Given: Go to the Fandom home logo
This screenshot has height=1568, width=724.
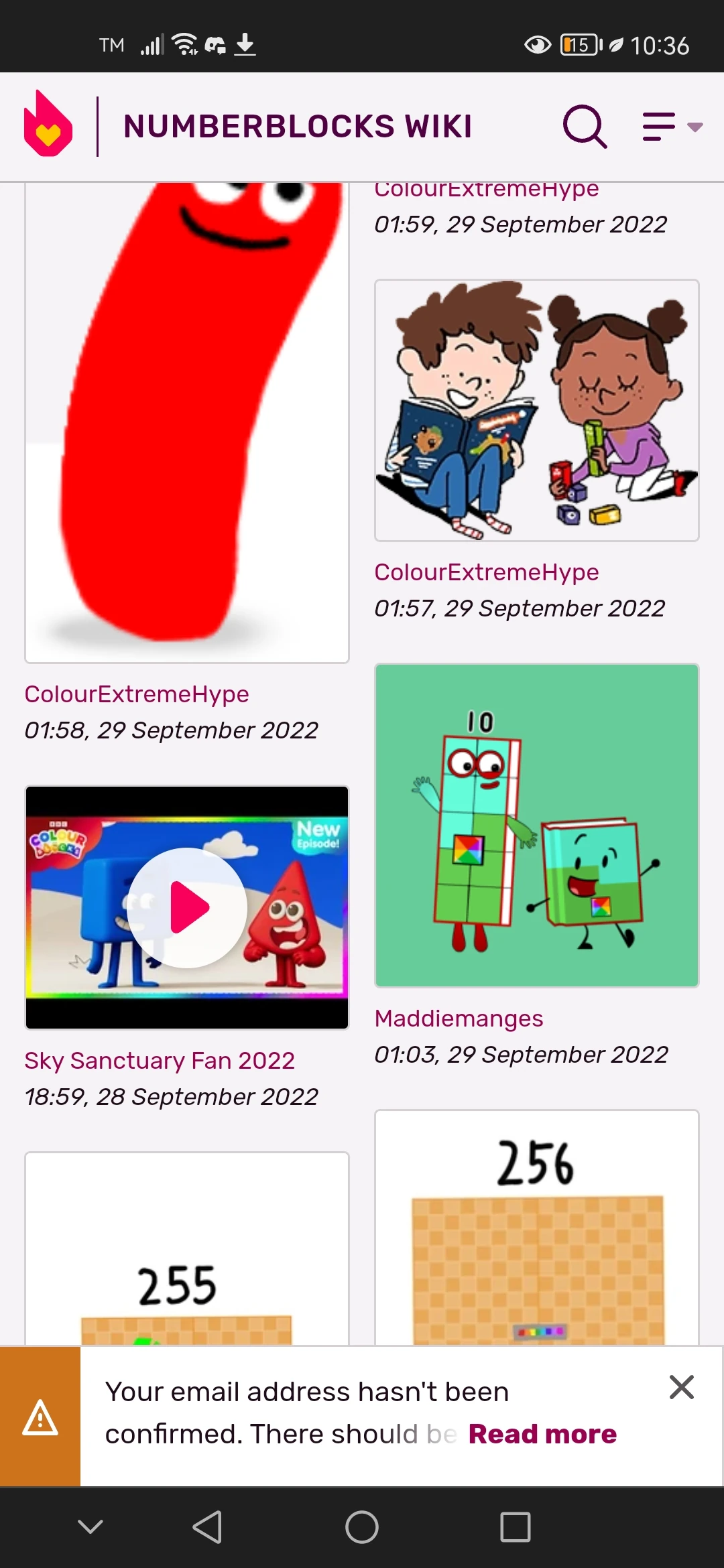Looking at the screenshot, I should coord(48,125).
